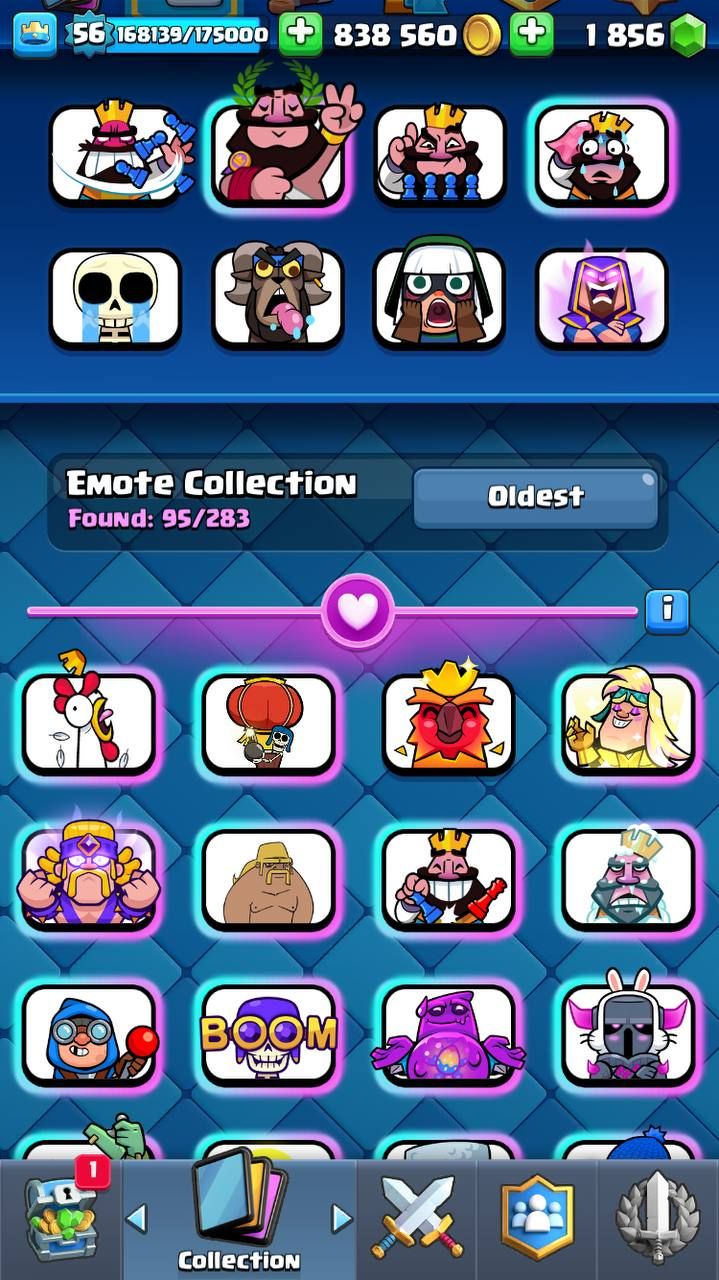The width and height of the screenshot is (719, 1280).
Task: Open the emote collection info icon
Action: click(667, 609)
